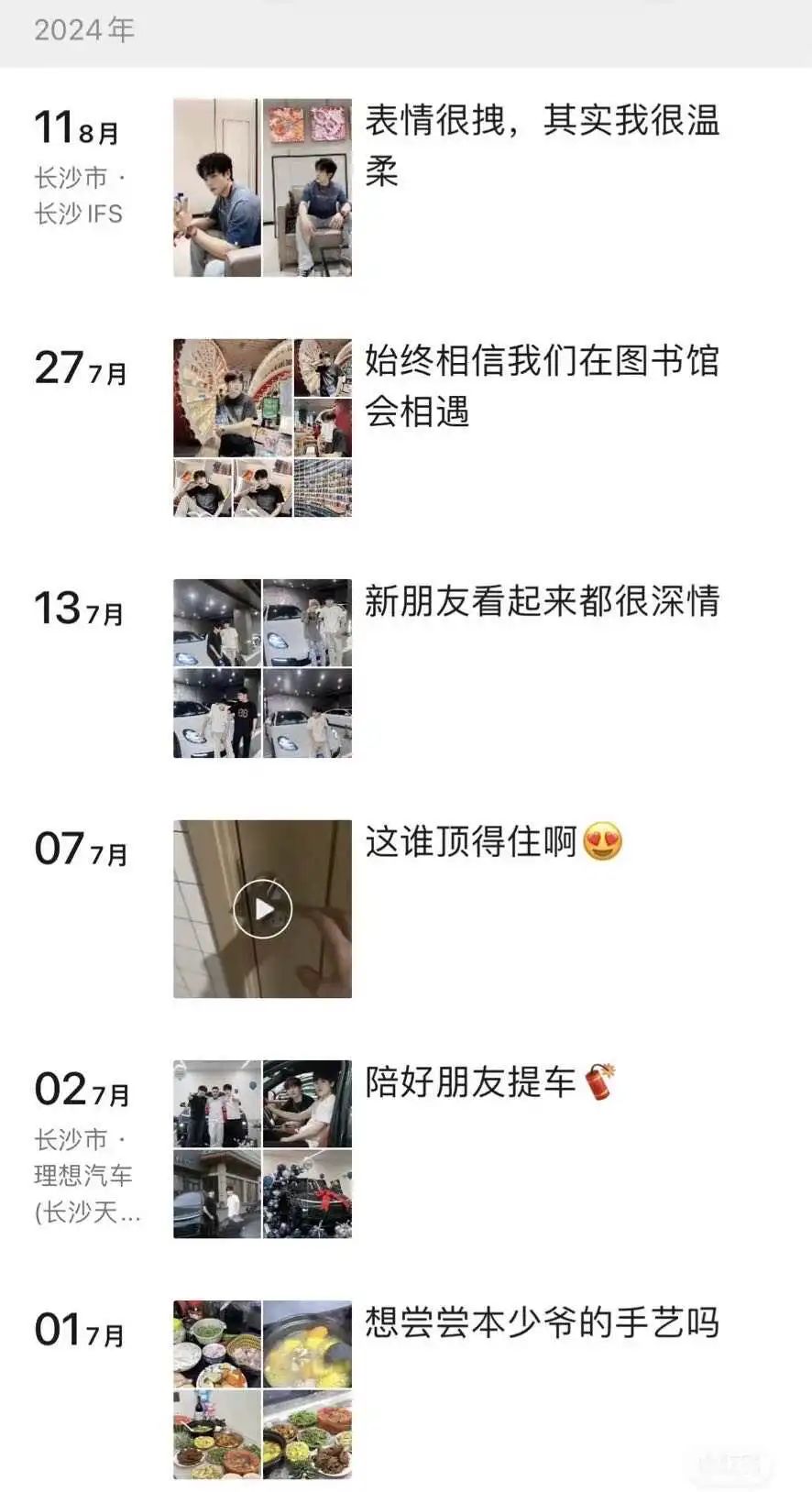The height and width of the screenshot is (1492, 812).
Task: Open the 11 August post "表情很拽，其实我很温柔"
Action: (543, 145)
